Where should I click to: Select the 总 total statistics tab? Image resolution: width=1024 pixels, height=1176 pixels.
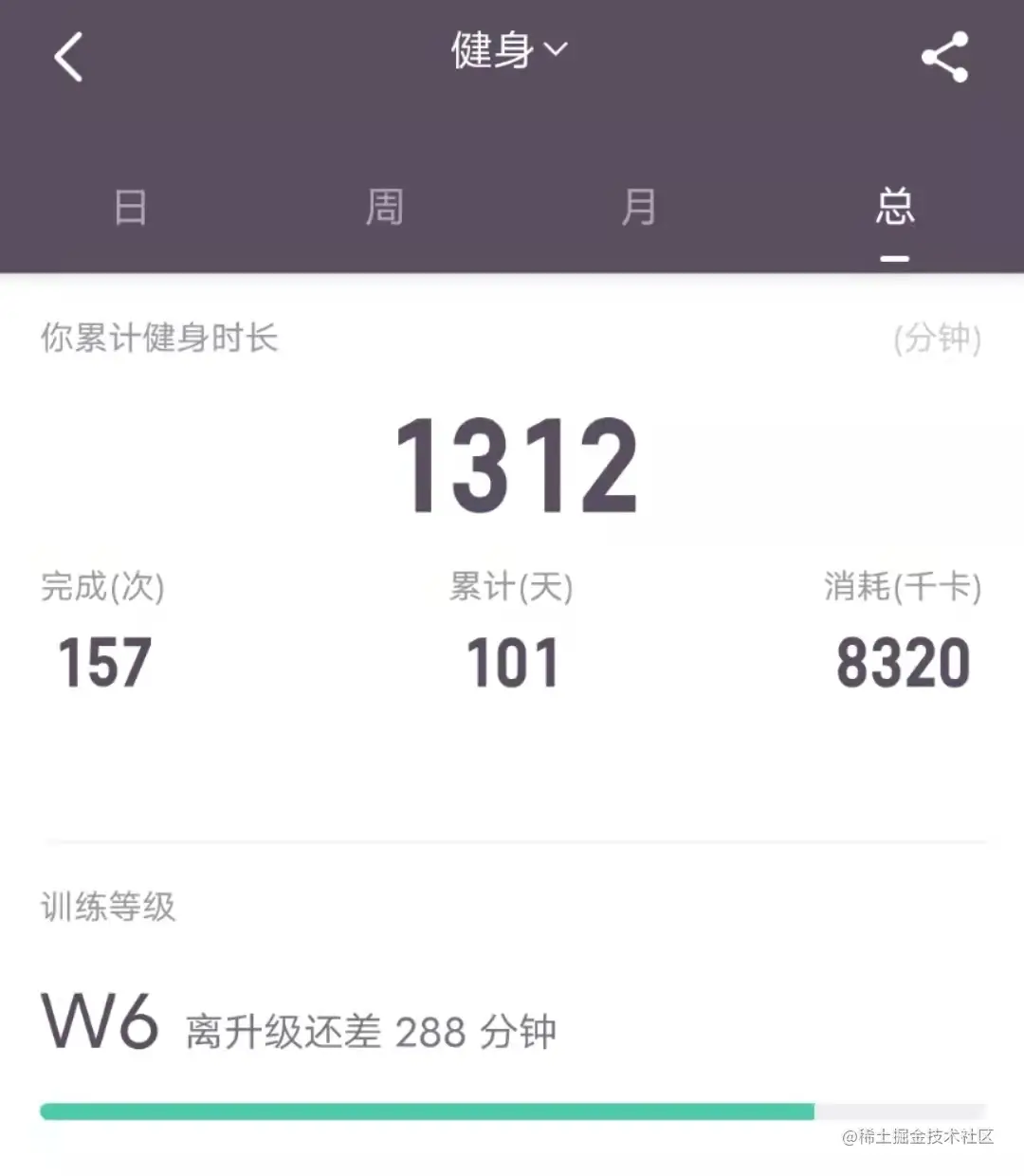click(x=894, y=207)
